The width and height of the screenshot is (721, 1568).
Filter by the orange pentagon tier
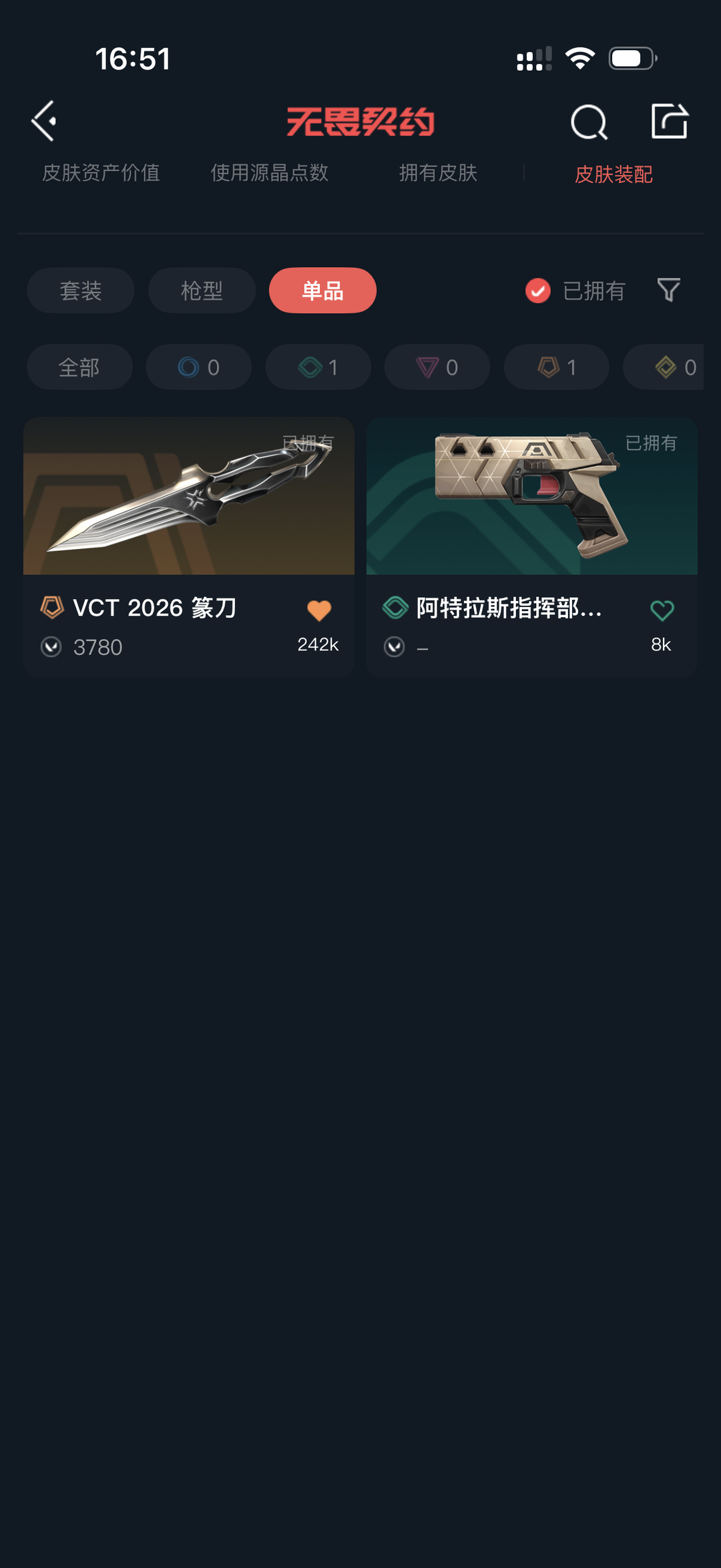[556, 367]
